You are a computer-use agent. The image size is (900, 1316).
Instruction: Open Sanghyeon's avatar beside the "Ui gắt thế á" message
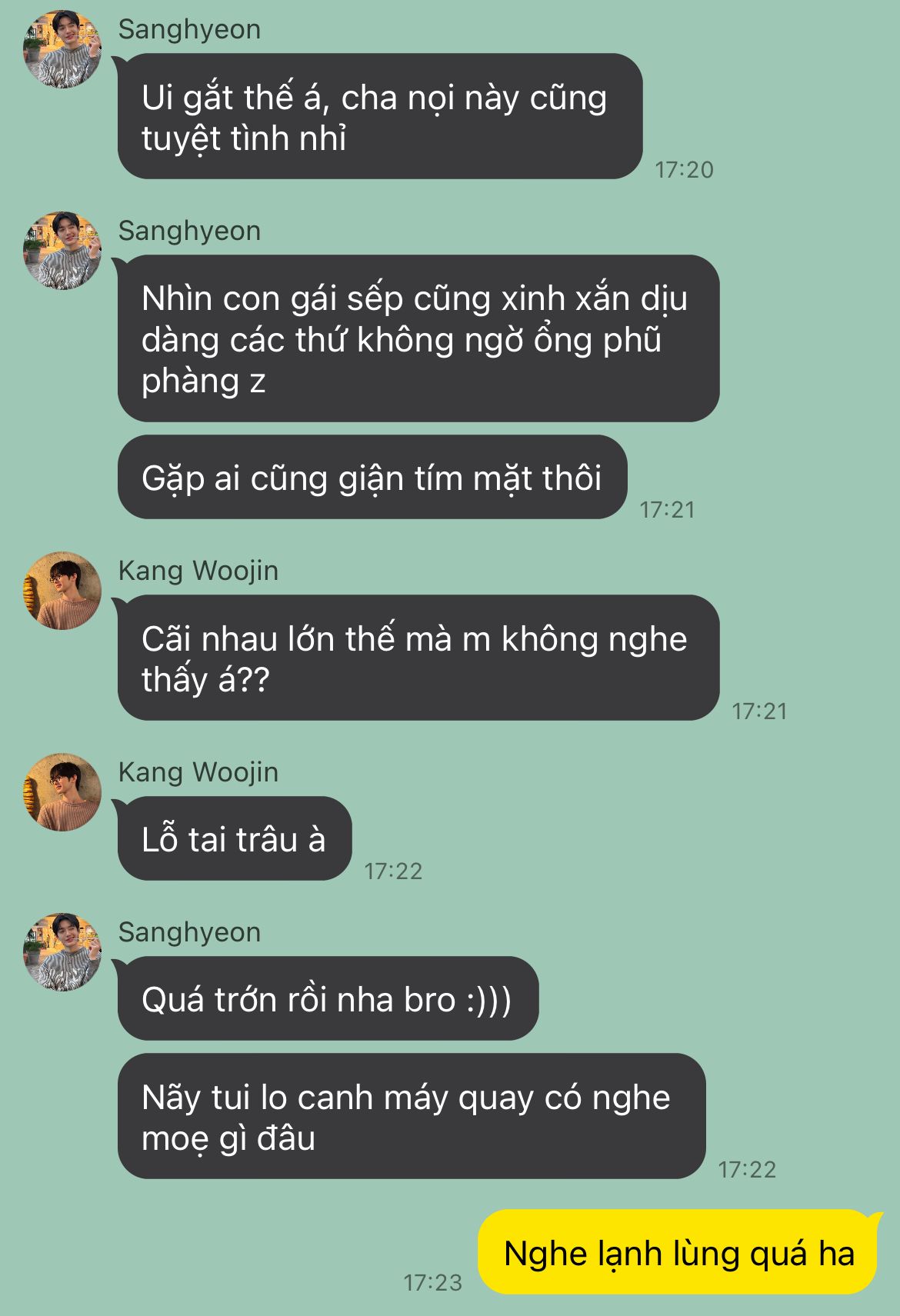pos(62,49)
